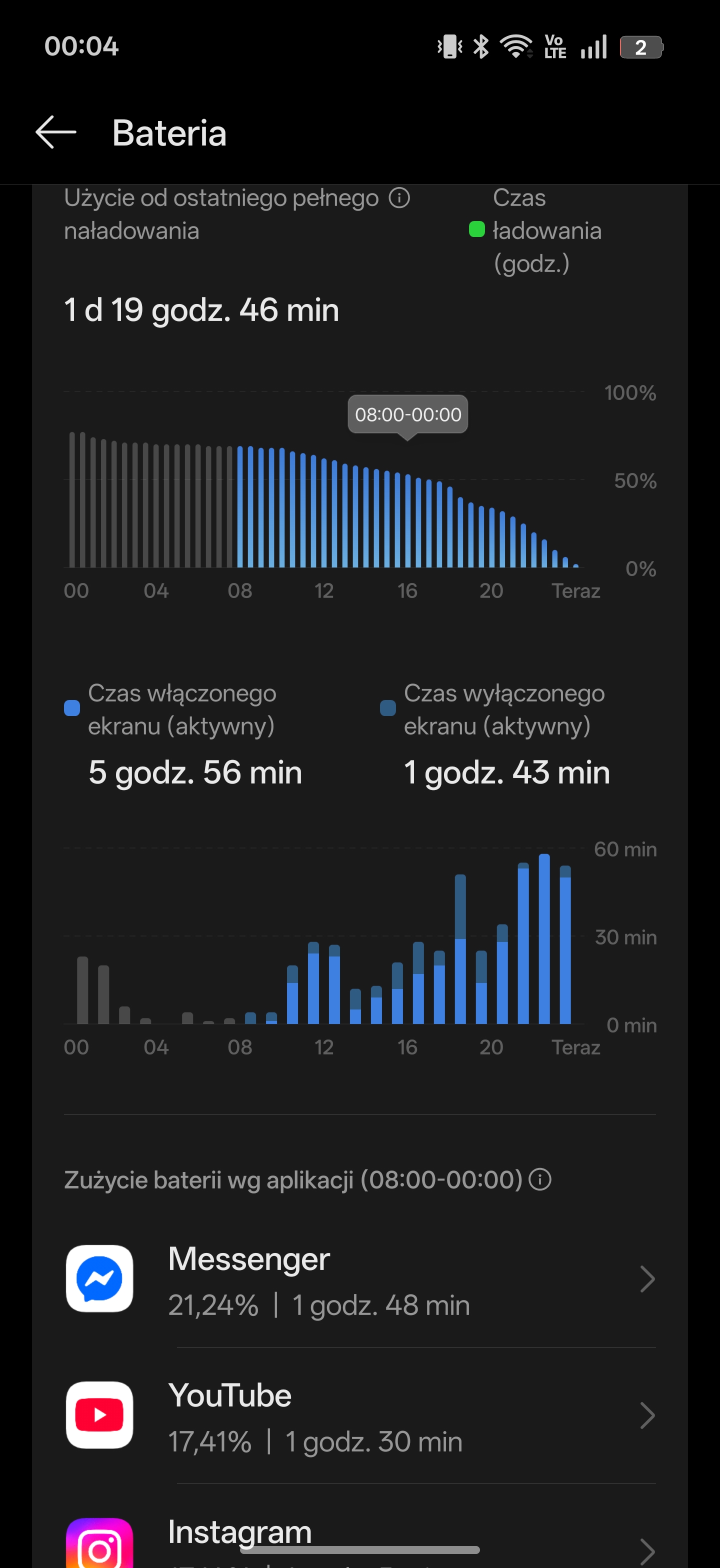Open YouTube battery usage details
The width and height of the screenshot is (720, 1568).
[359, 1415]
